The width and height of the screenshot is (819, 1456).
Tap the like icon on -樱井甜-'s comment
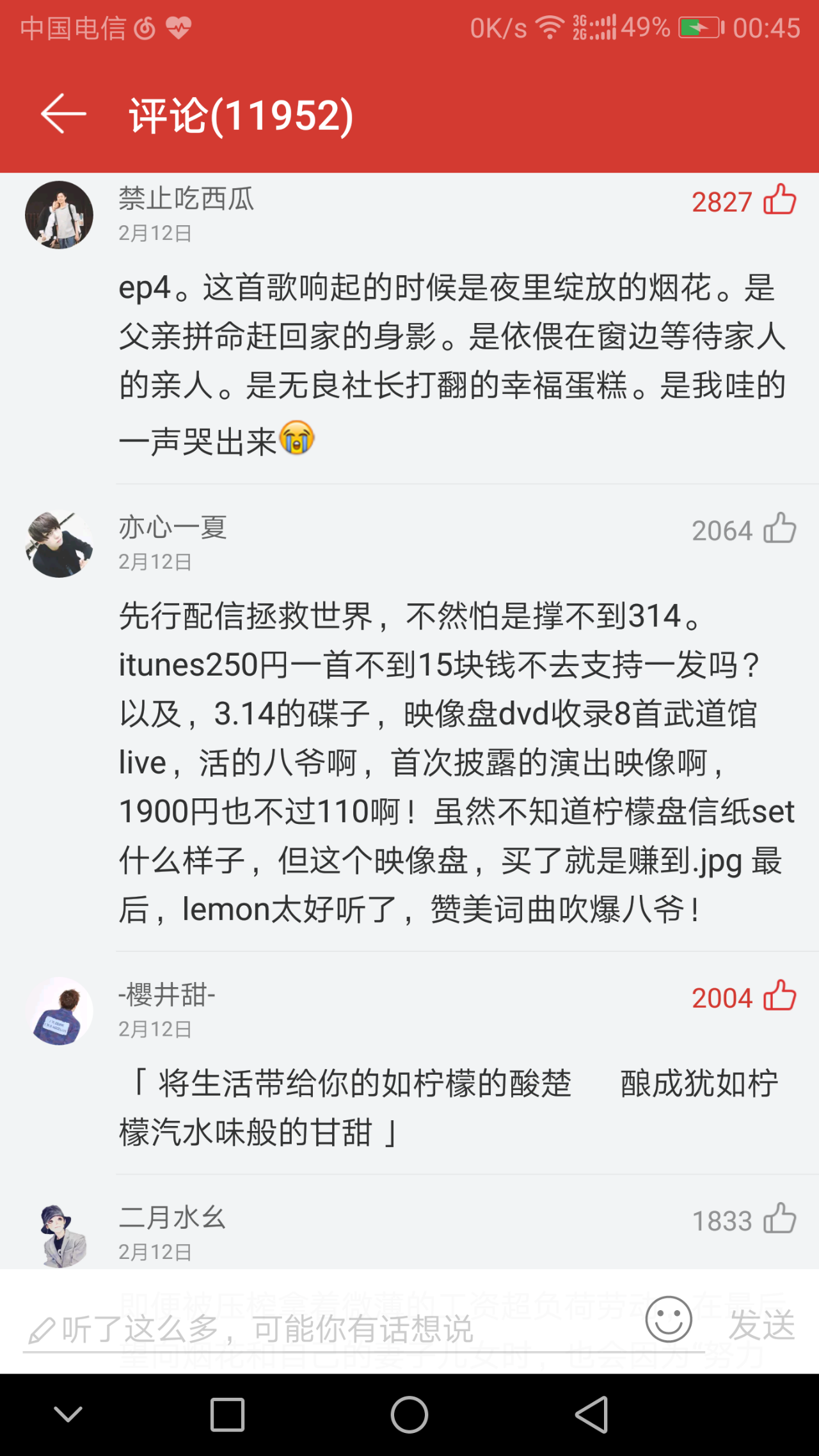(x=779, y=996)
